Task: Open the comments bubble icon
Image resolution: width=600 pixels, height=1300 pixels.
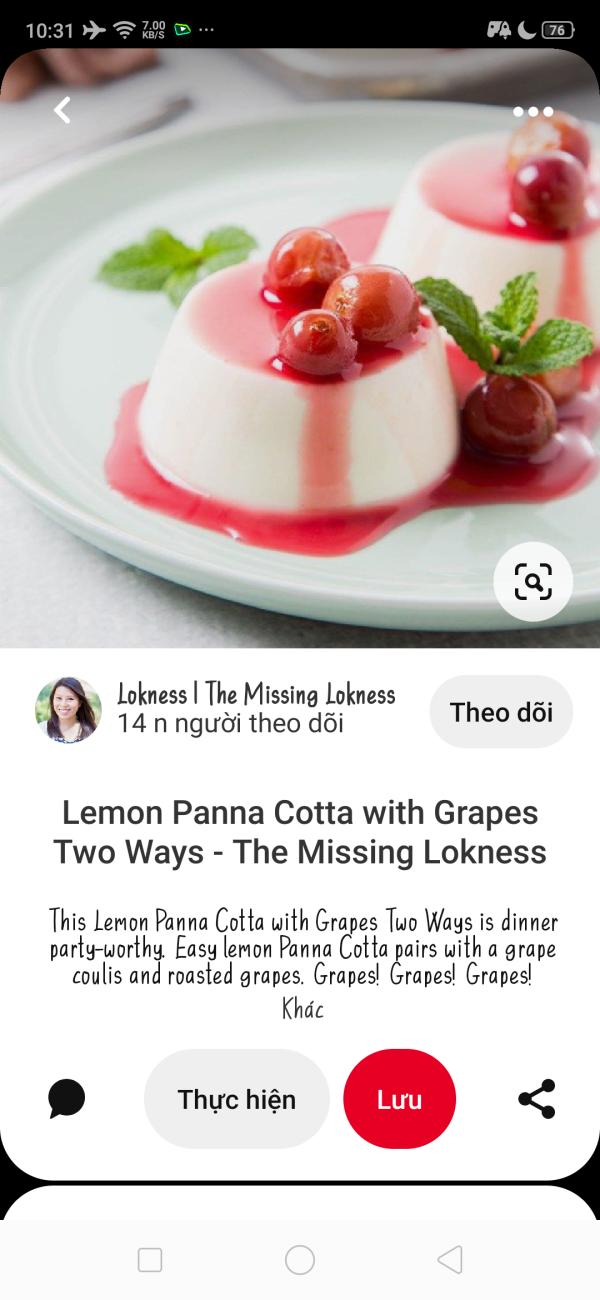Action: tap(67, 1099)
